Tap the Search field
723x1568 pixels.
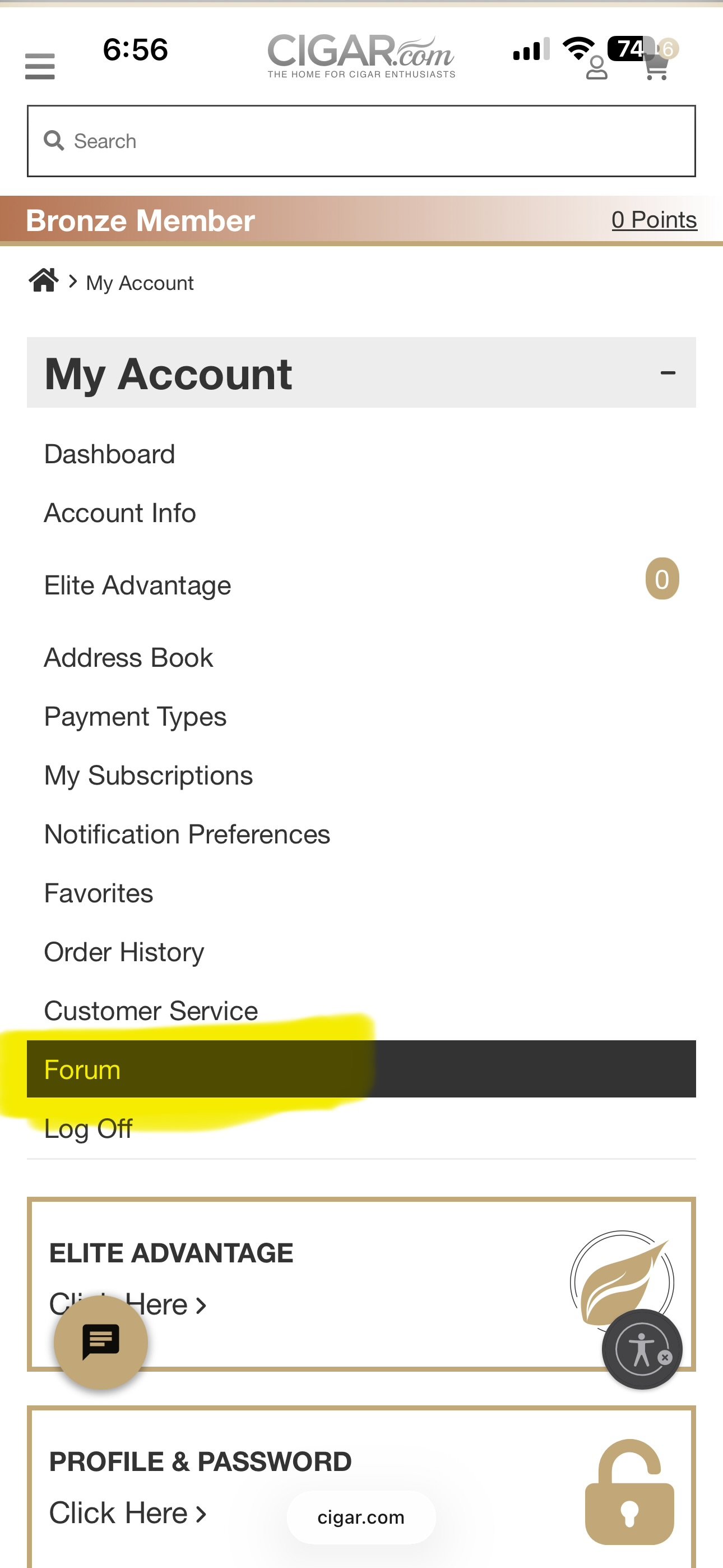(x=361, y=141)
